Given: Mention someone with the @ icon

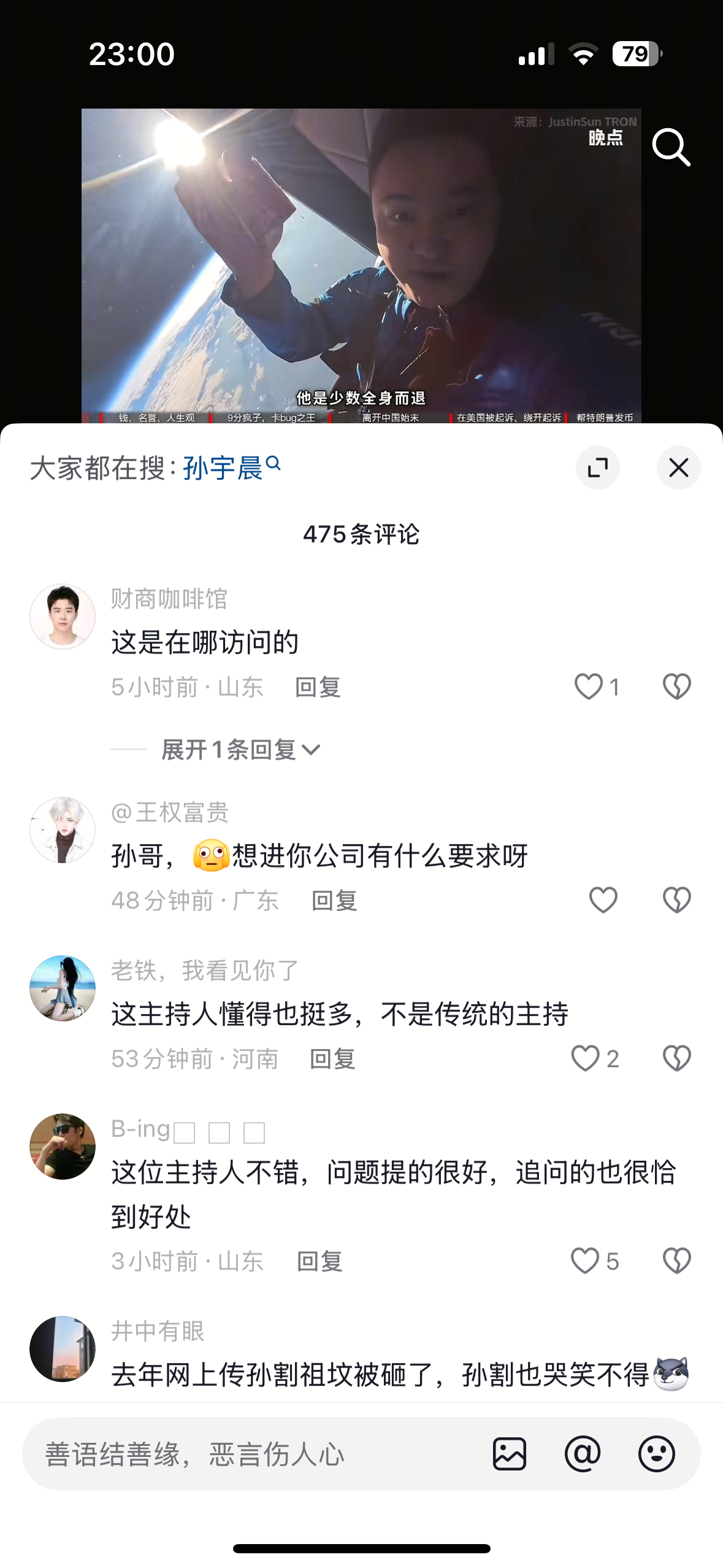Looking at the screenshot, I should click(583, 1453).
